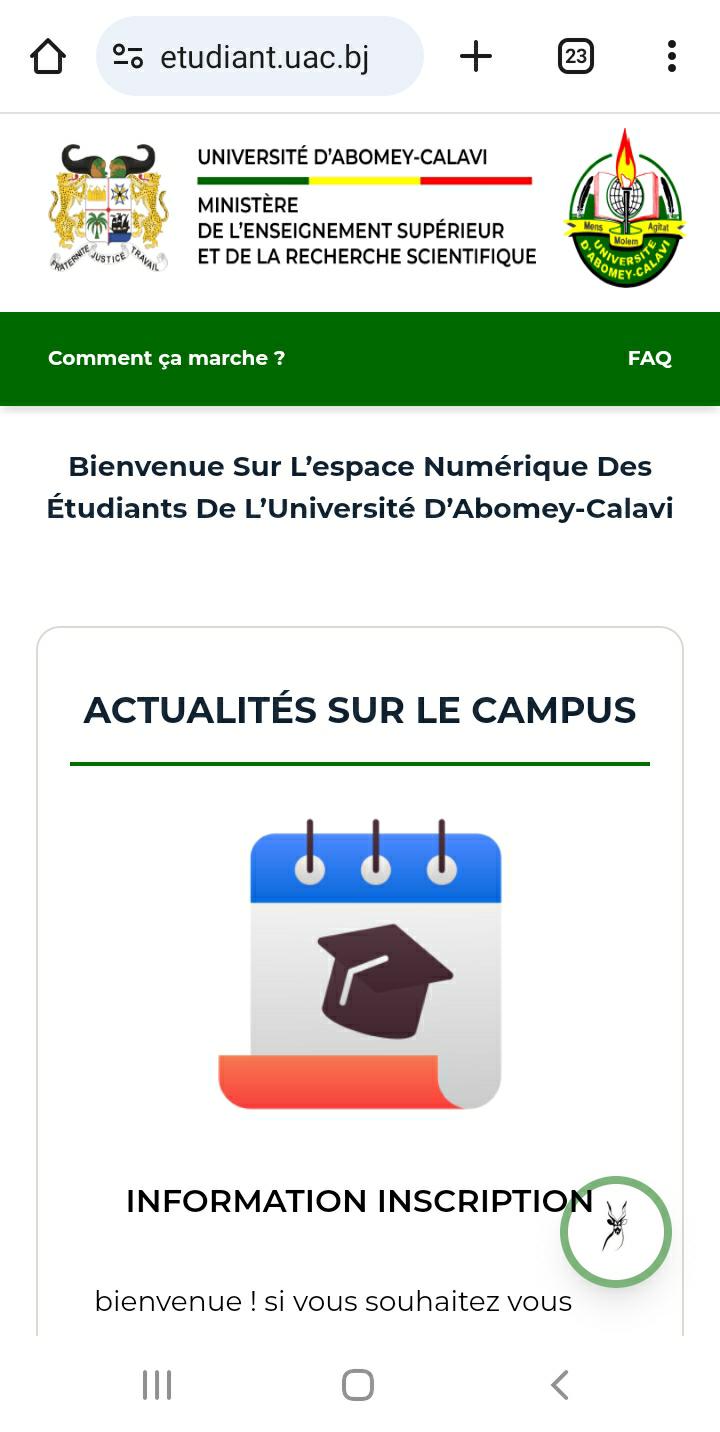Open recent apps from the navigation bar
Screen dimensions: 720x1432
click(x=157, y=1385)
